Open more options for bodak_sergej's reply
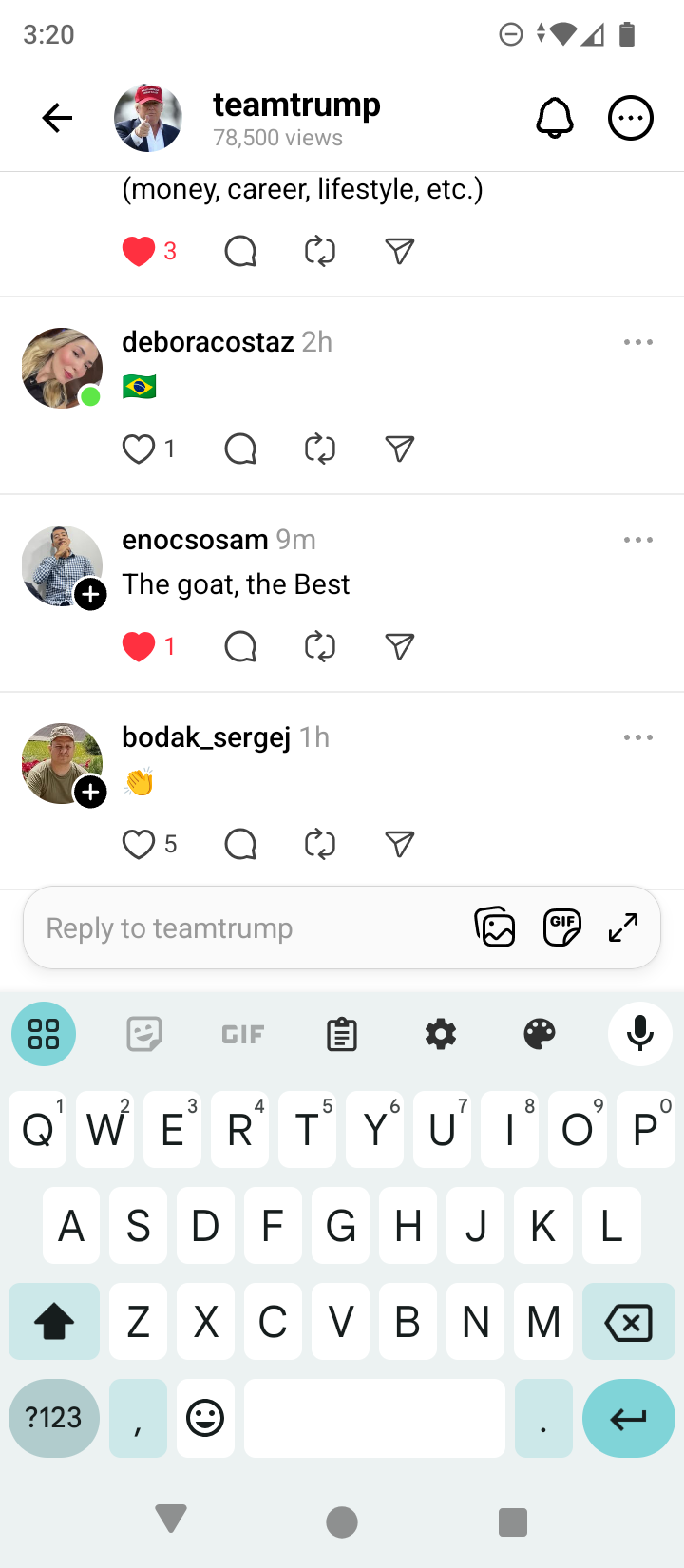This screenshot has height=1568, width=684. click(637, 737)
